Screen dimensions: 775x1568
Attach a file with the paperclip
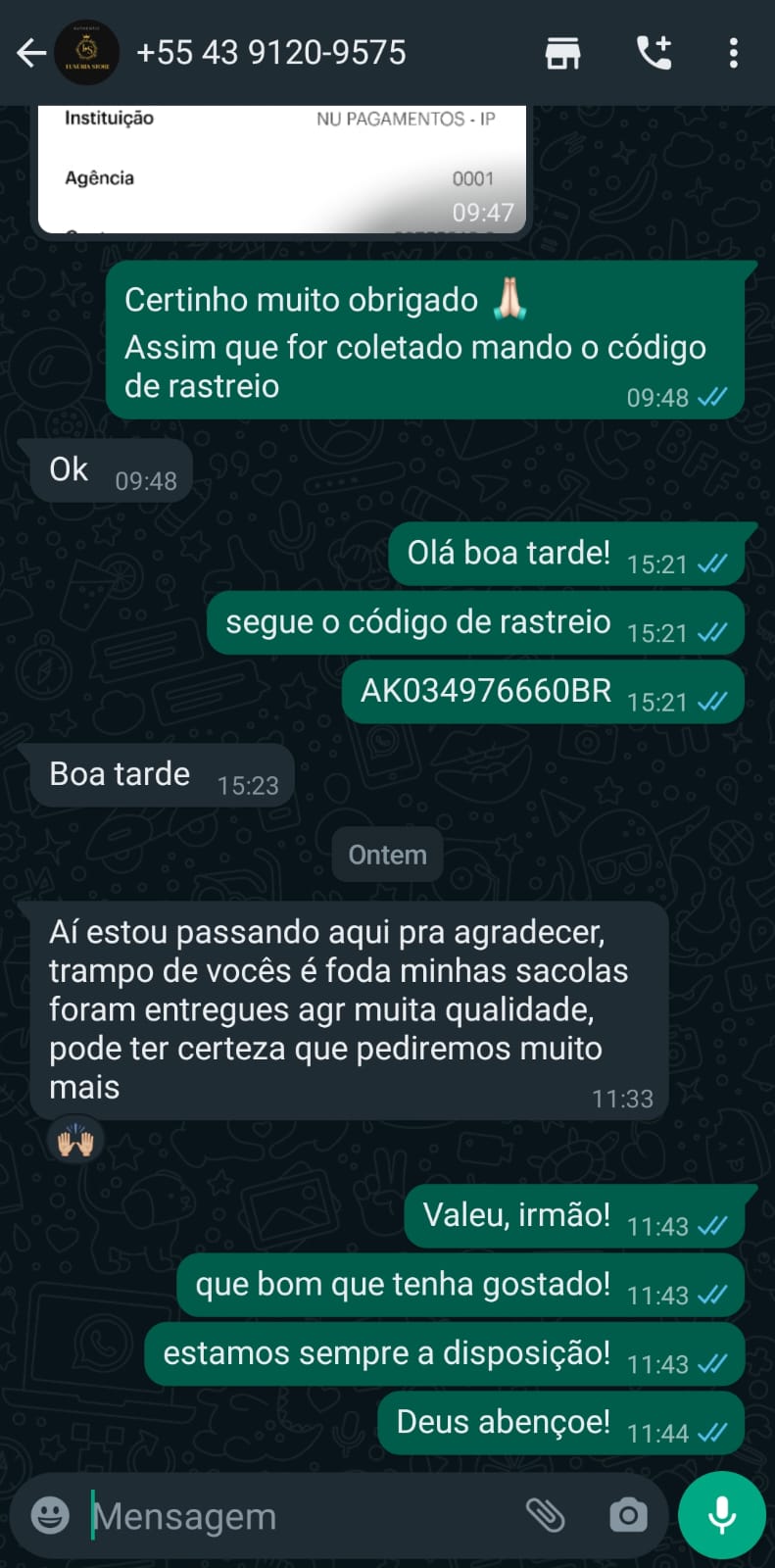tap(546, 1515)
